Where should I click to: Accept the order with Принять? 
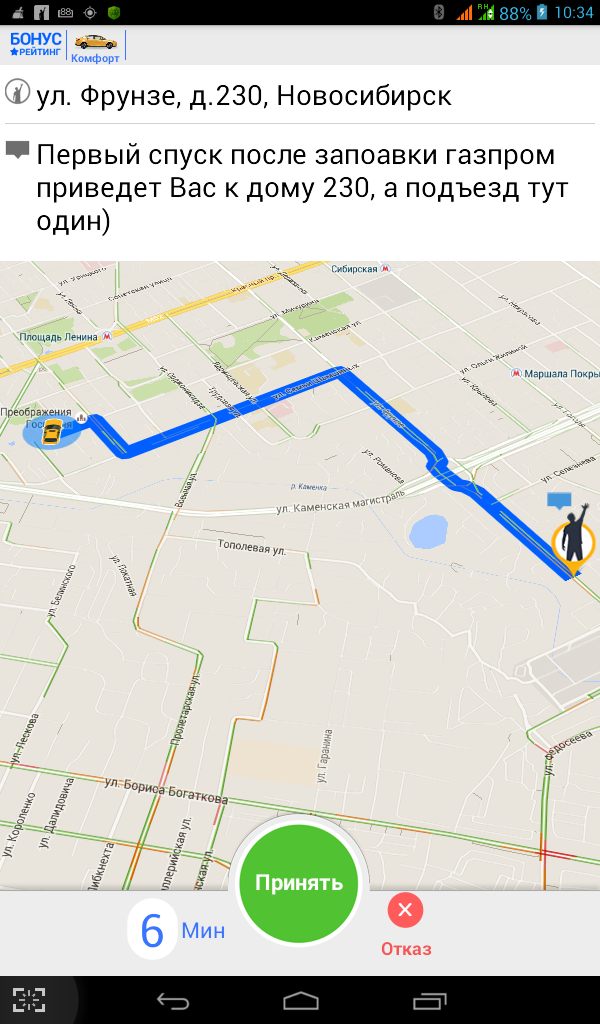pos(299,883)
